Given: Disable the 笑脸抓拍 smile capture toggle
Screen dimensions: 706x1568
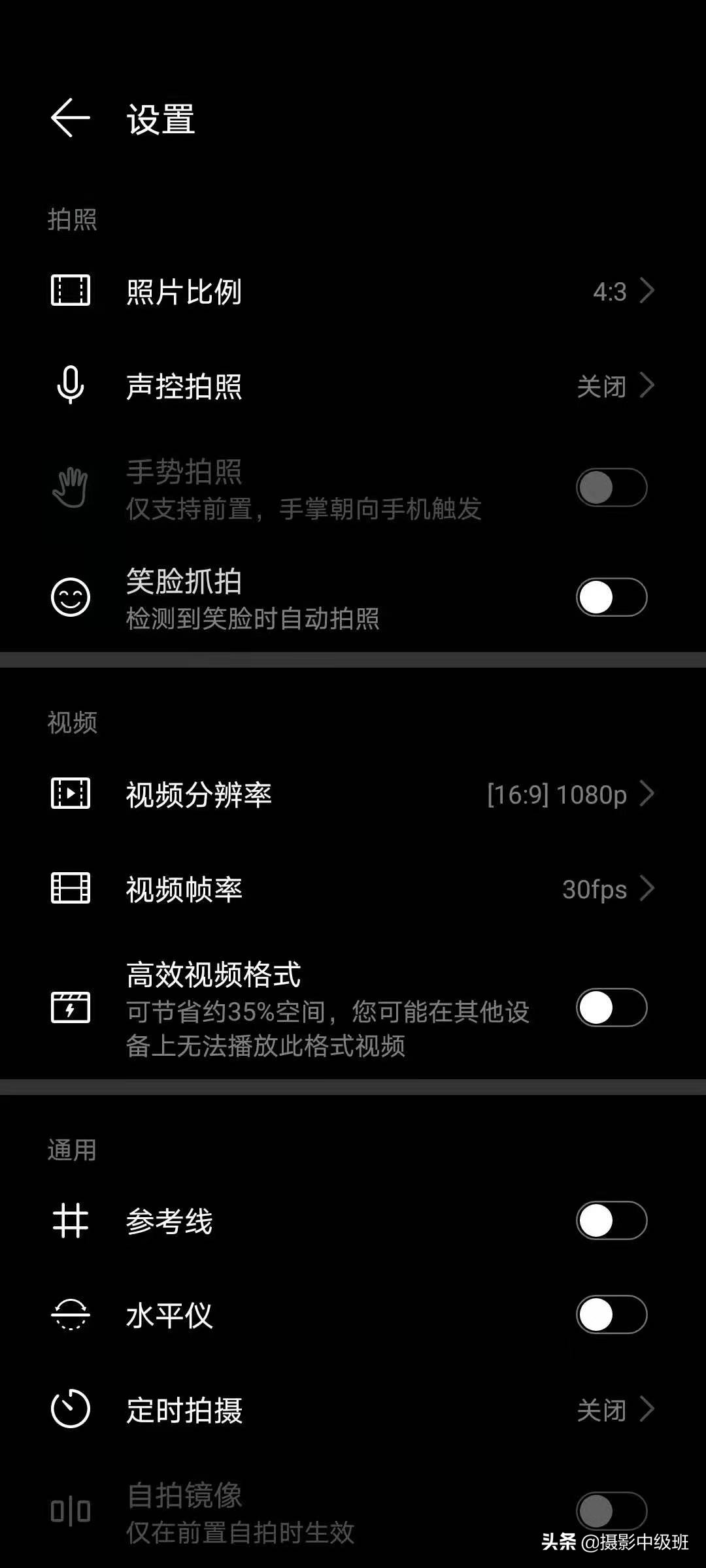Looking at the screenshot, I should [x=611, y=596].
